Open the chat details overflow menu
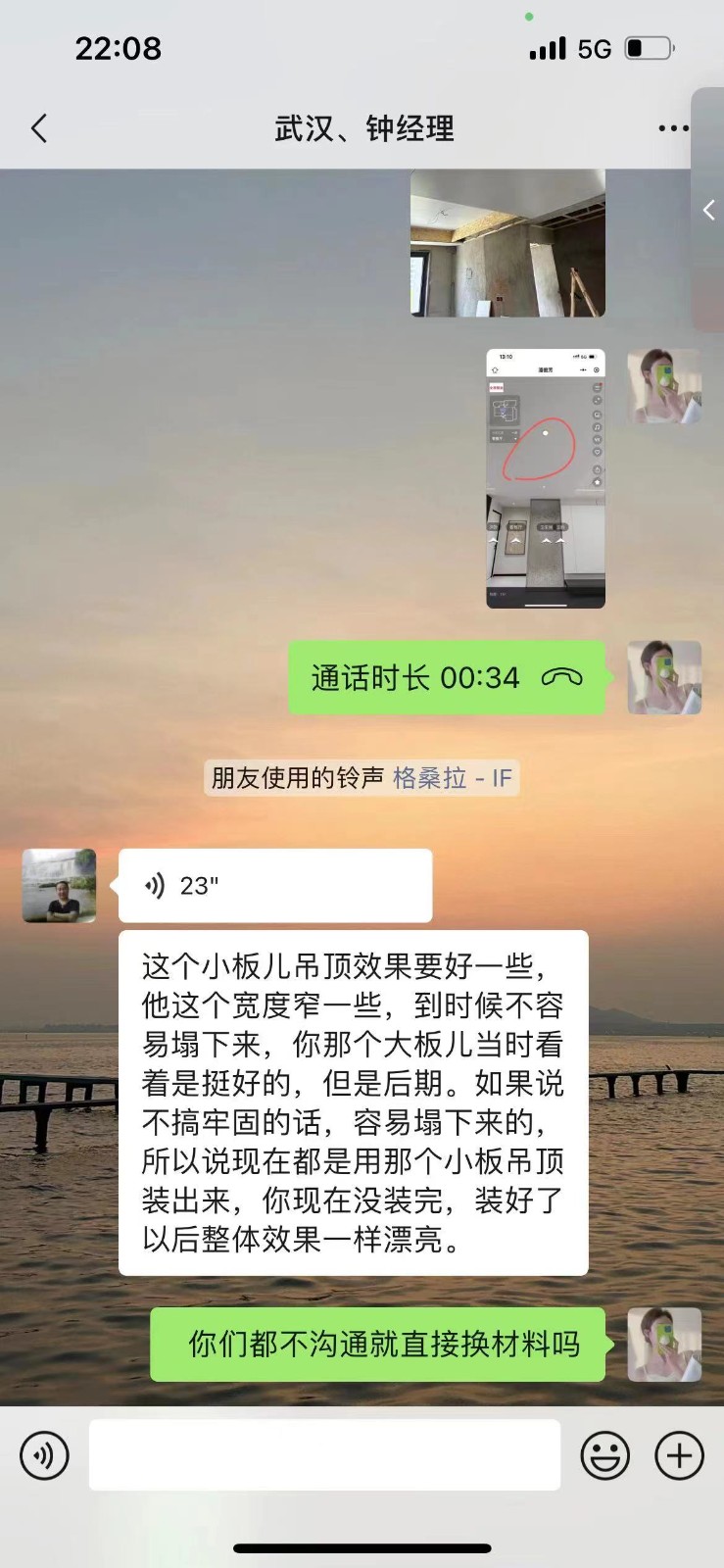 pyautogui.click(x=672, y=128)
